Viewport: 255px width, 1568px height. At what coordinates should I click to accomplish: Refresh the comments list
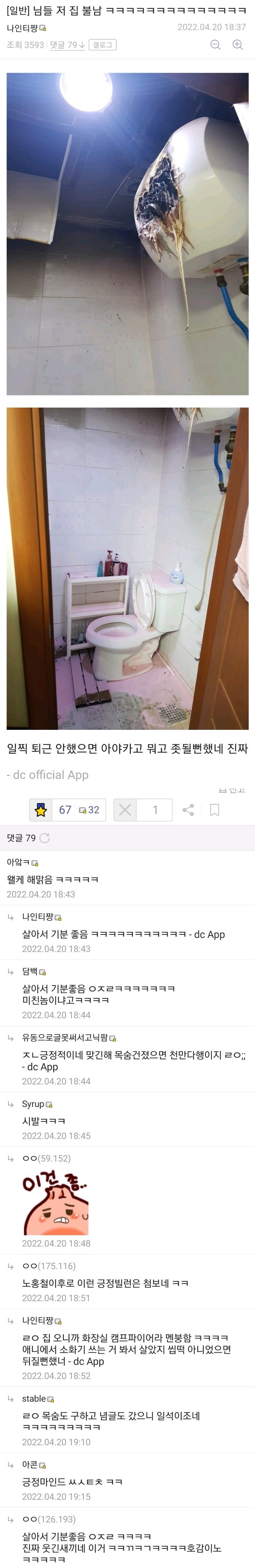tap(45, 838)
